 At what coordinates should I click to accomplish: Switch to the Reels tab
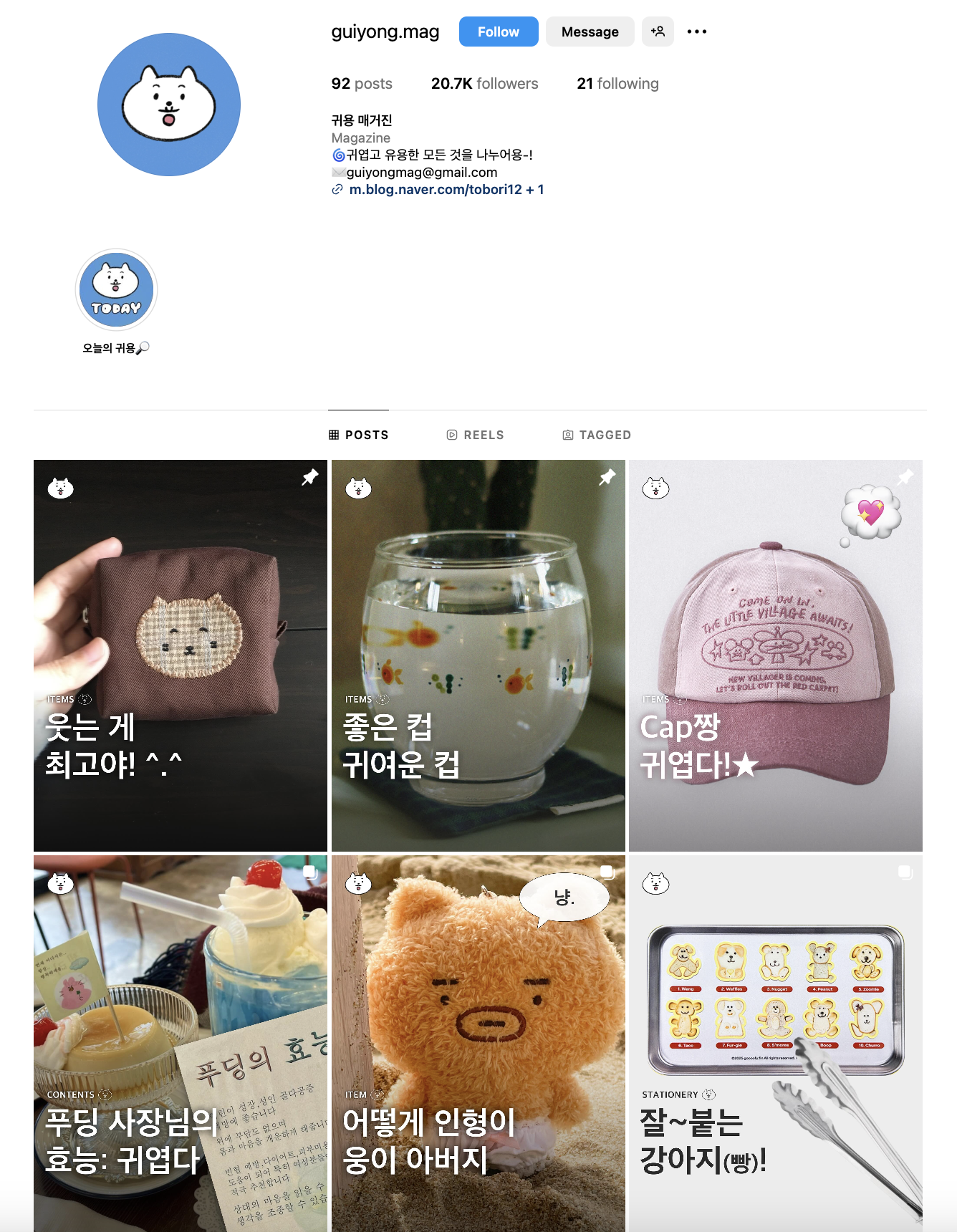(476, 435)
